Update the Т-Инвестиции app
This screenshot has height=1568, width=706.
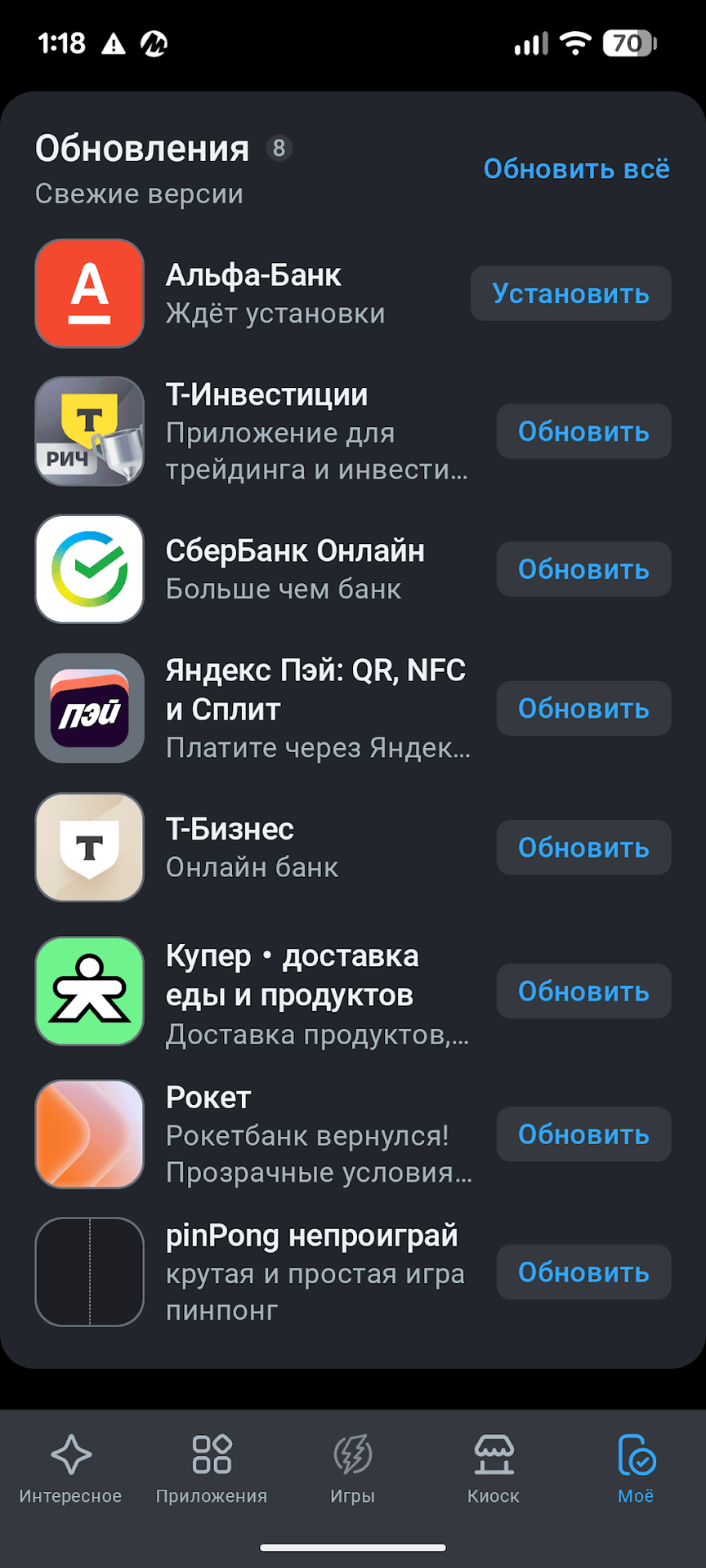tap(583, 431)
